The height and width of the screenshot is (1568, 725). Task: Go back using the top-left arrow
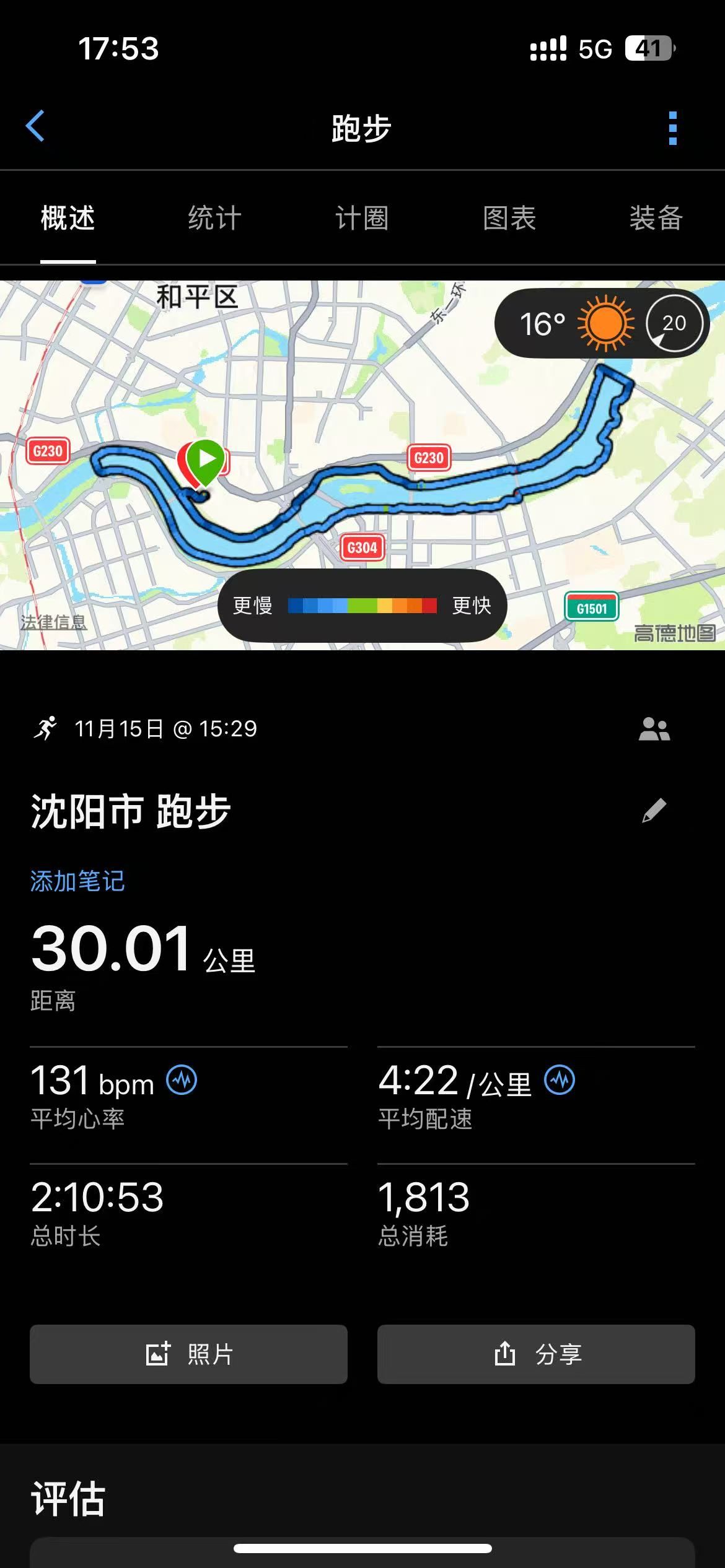[x=35, y=126]
